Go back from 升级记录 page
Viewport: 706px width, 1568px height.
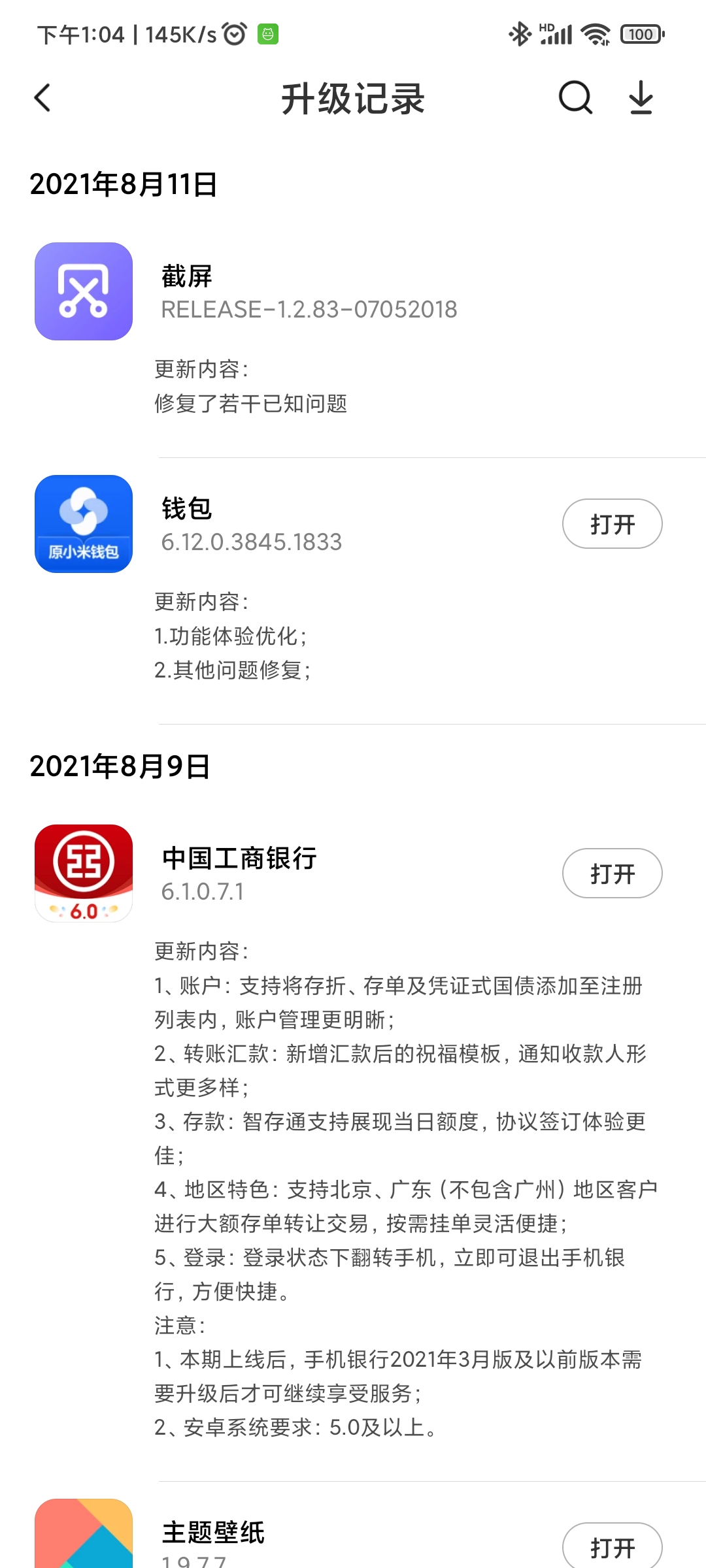pos(42,99)
